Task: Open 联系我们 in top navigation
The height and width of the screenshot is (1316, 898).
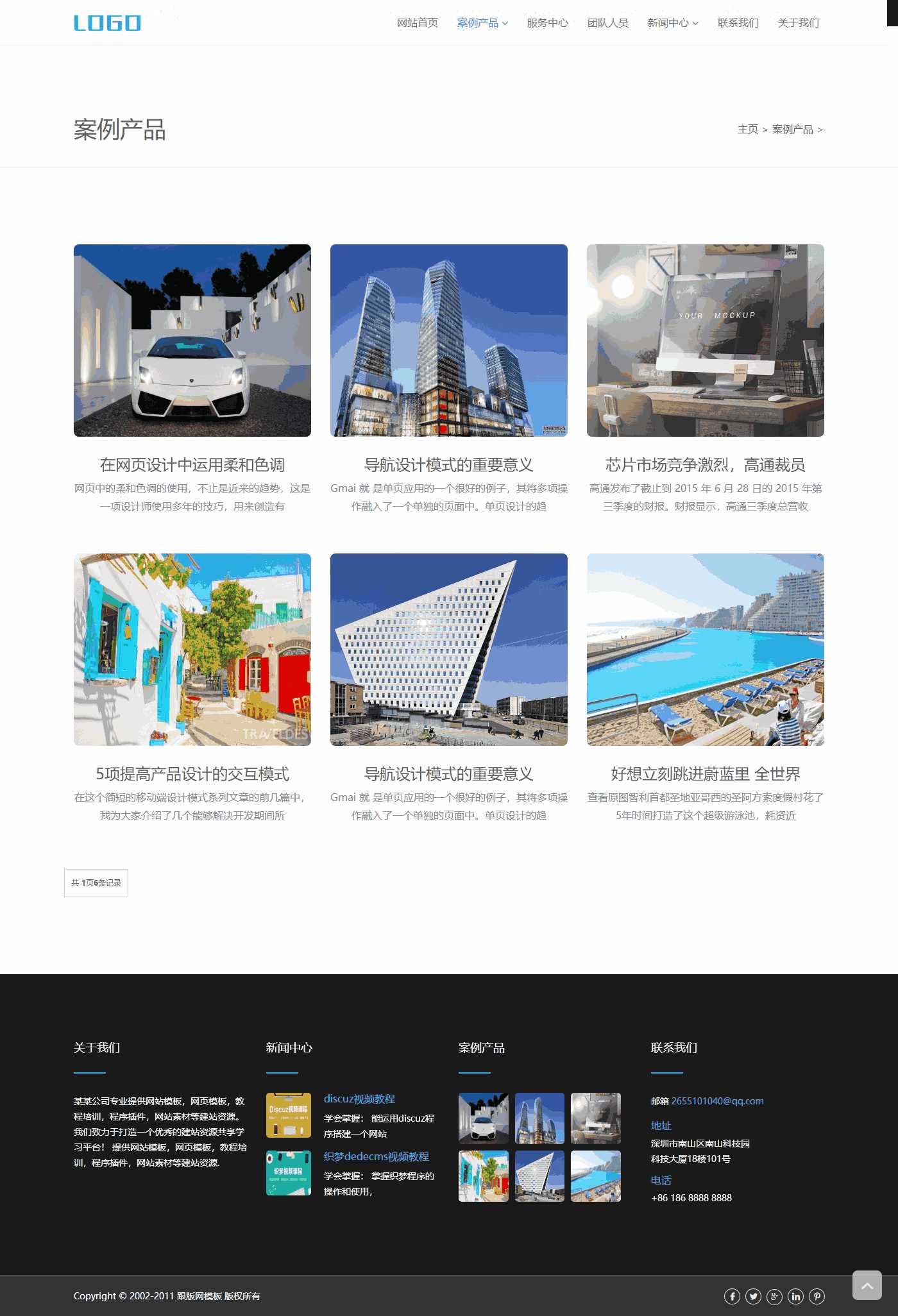Action: pos(738,23)
